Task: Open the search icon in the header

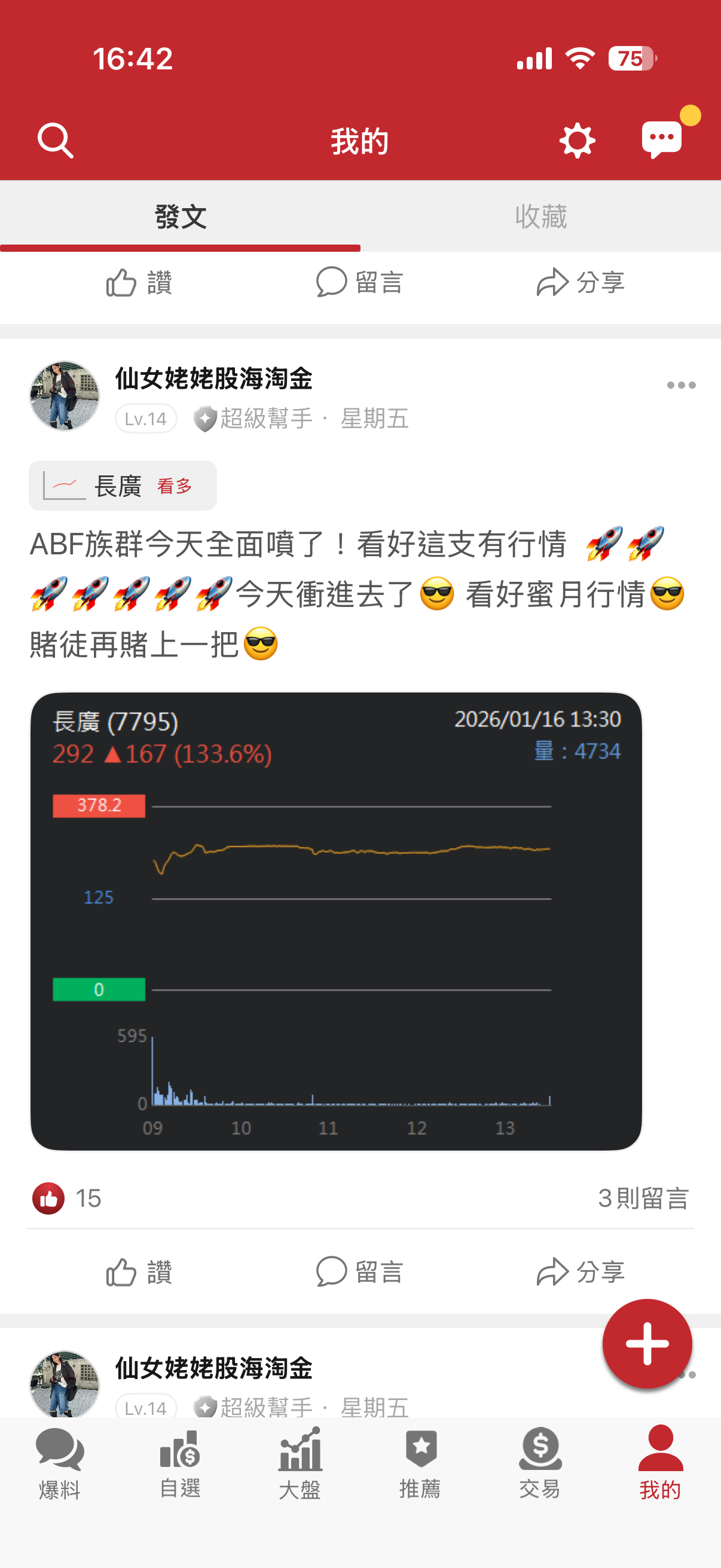Action: pos(56,141)
